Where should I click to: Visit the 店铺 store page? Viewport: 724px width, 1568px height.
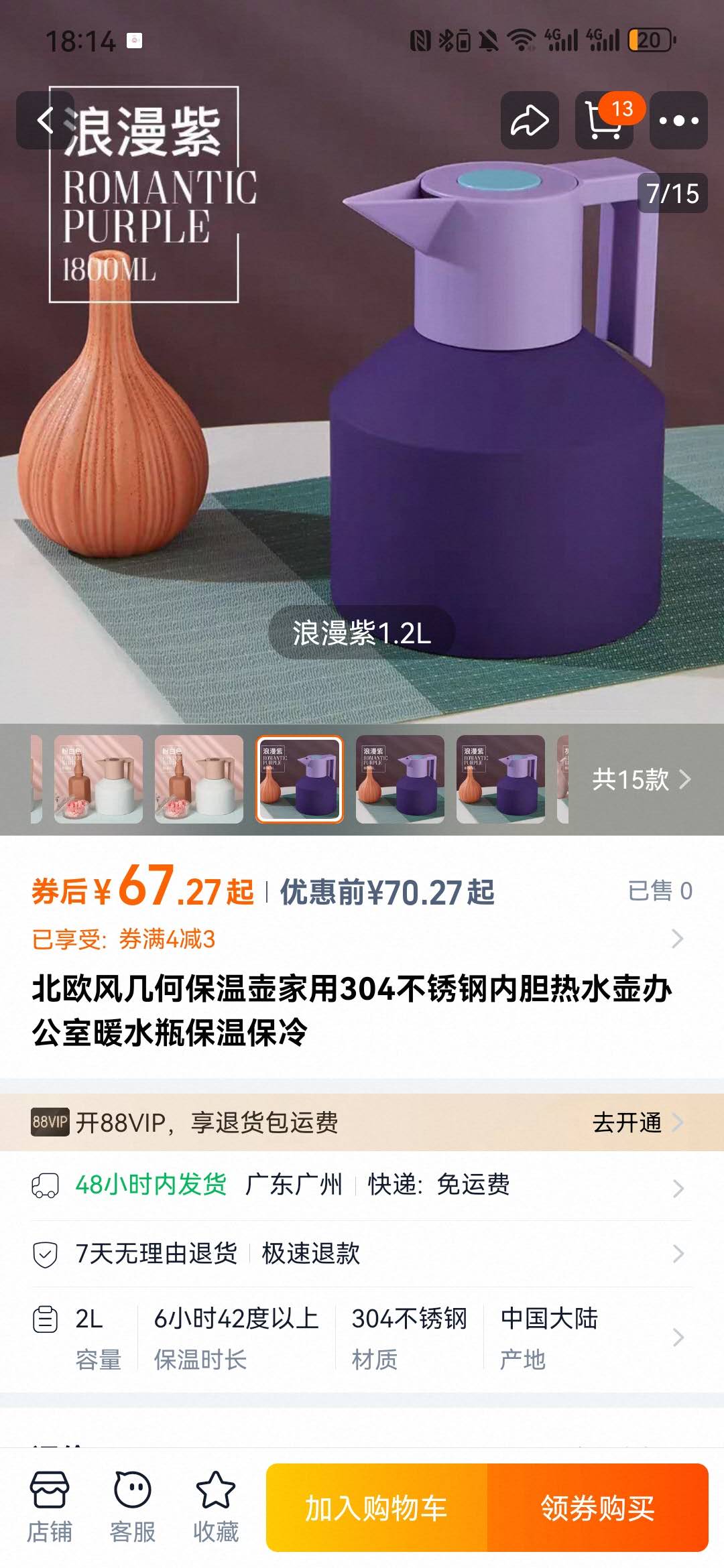[50, 1507]
